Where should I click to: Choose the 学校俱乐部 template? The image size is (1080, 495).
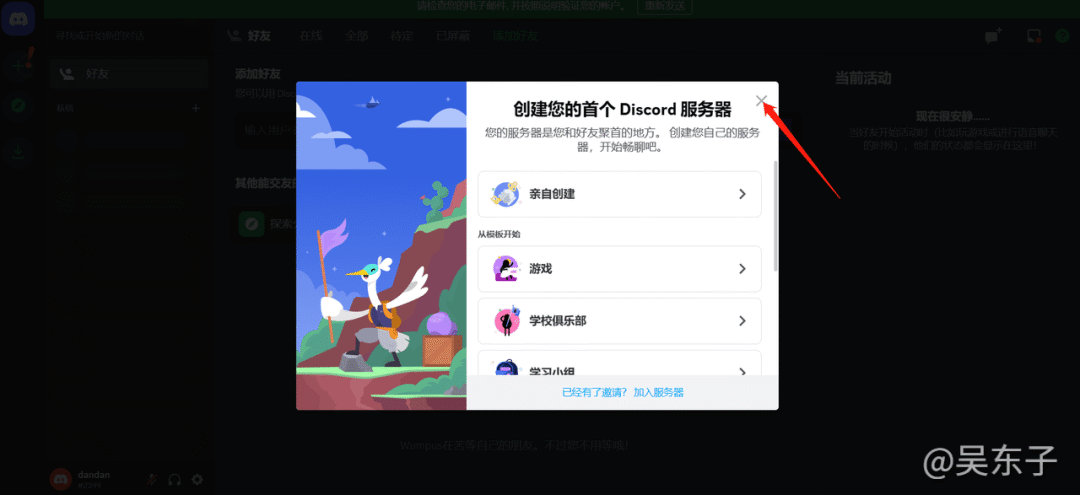tap(619, 321)
